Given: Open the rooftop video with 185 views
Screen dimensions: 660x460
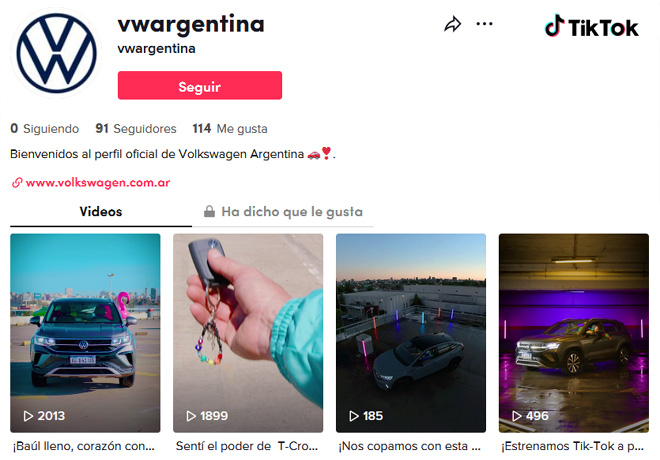Looking at the screenshot, I should (x=411, y=333).
